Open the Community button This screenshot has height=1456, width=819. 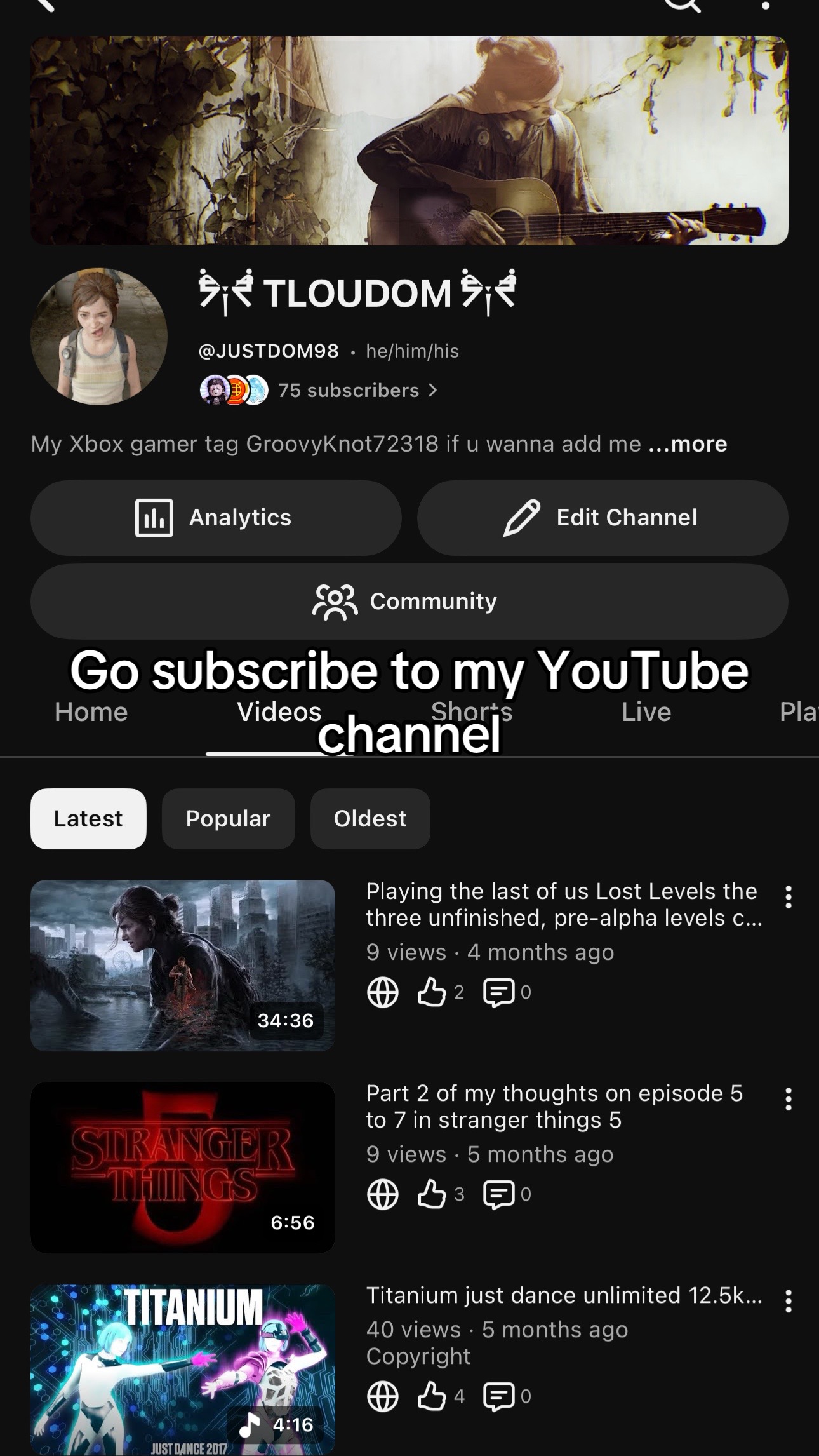tap(409, 601)
